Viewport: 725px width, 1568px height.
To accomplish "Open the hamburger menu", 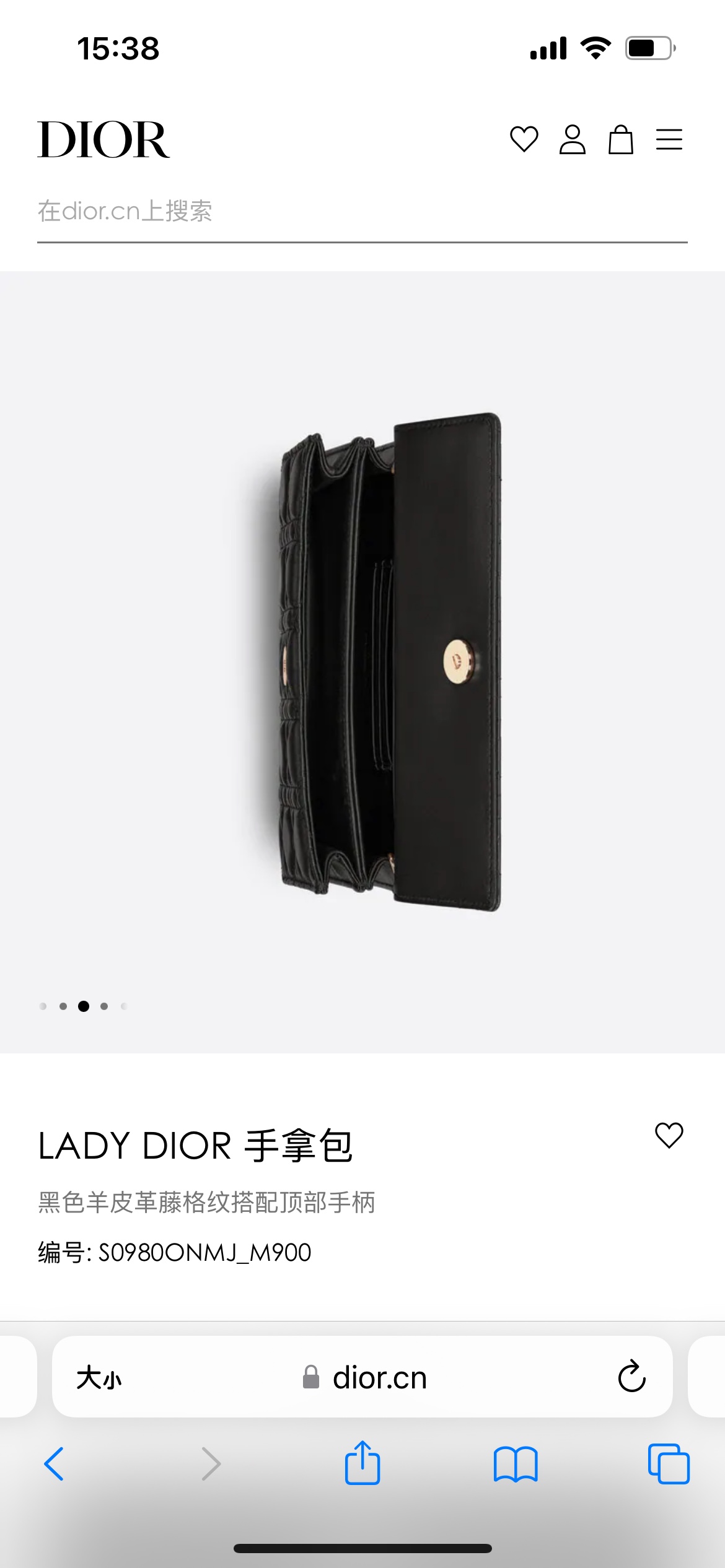I will pos(669,139).
